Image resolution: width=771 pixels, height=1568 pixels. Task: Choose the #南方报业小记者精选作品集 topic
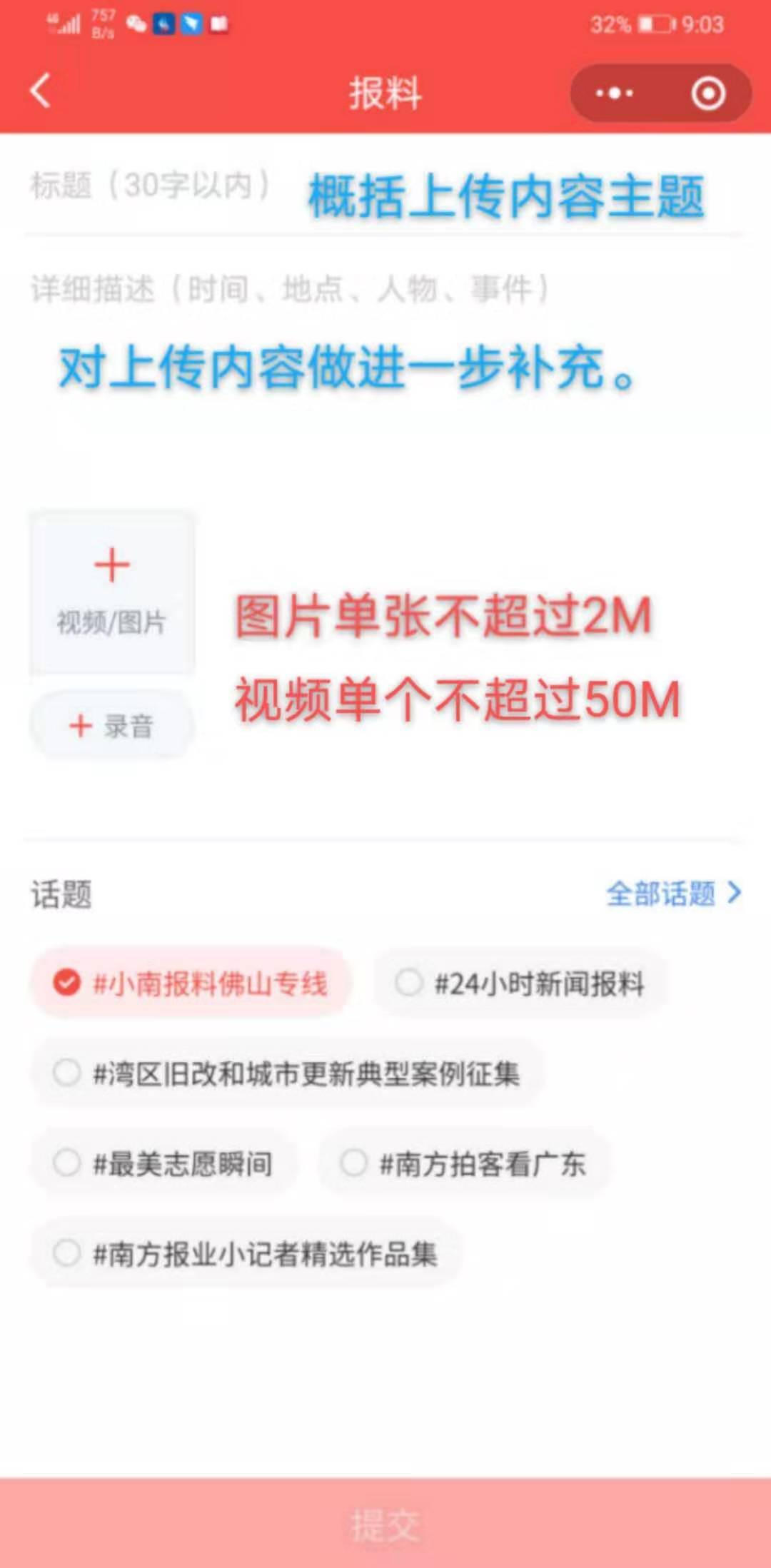click(246, 1253)
